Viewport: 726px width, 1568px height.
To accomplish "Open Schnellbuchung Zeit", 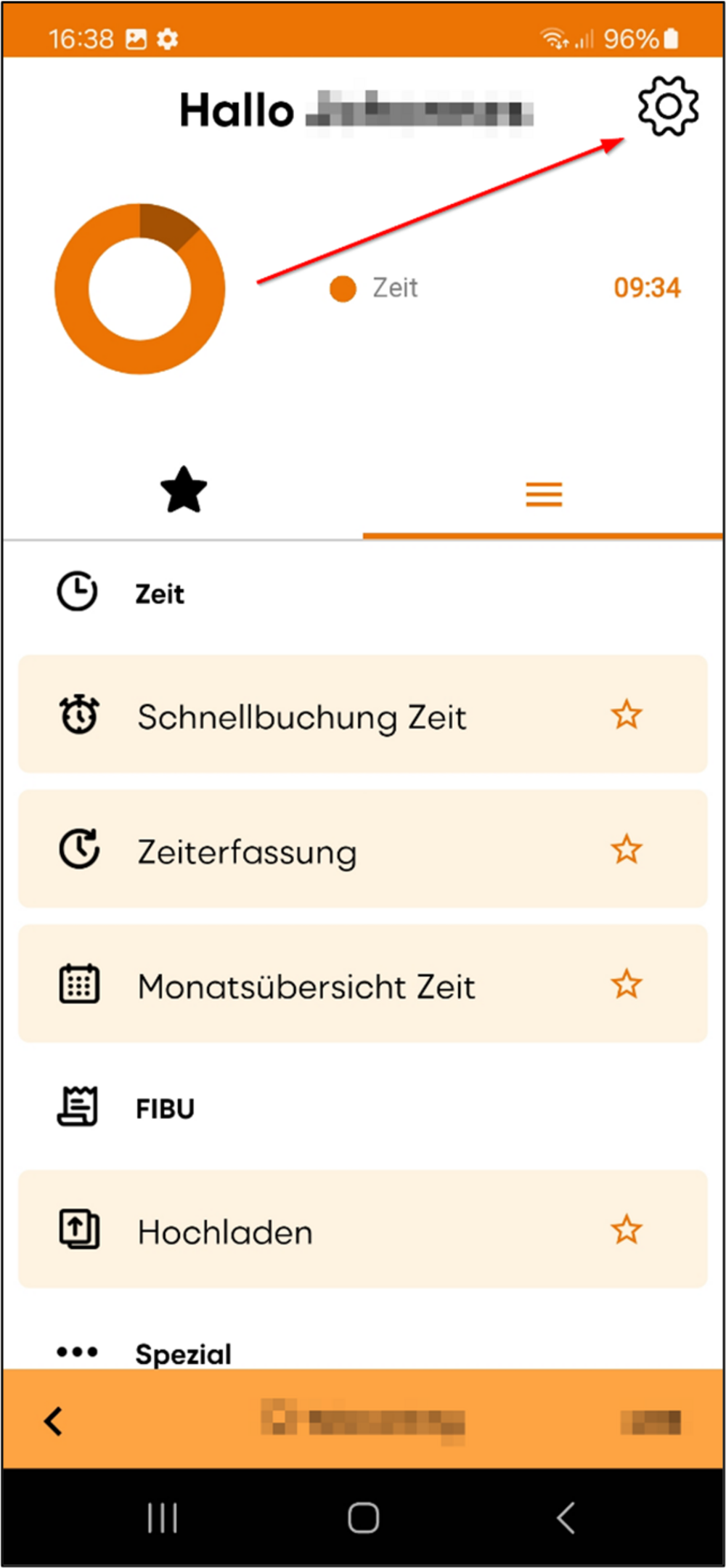I will pyautogui.click(x=362, y=714).
